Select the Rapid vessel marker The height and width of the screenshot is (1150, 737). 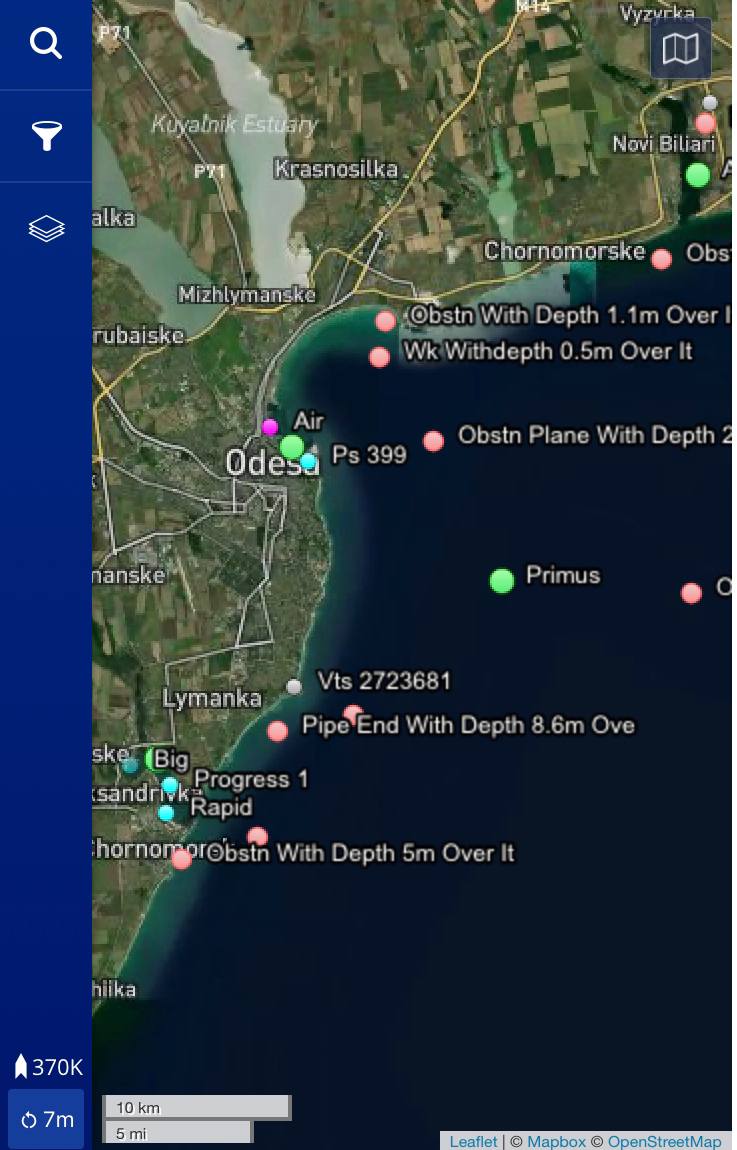(166, 813)
